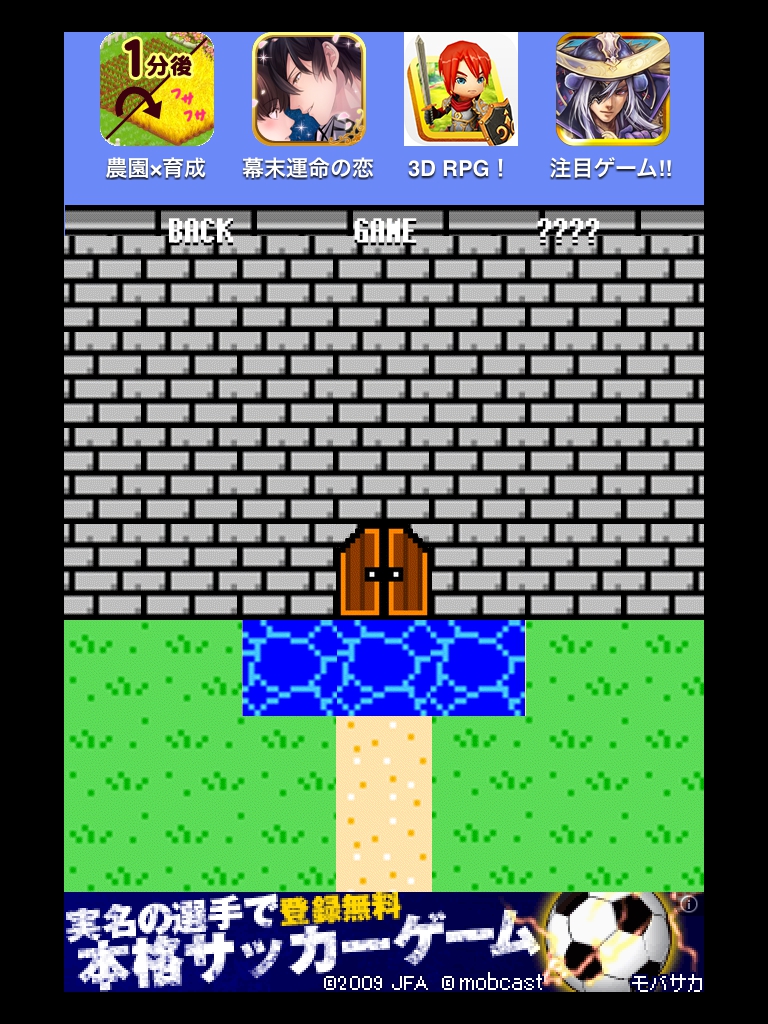Tap the ad info icon on banner

coord(688,905)
